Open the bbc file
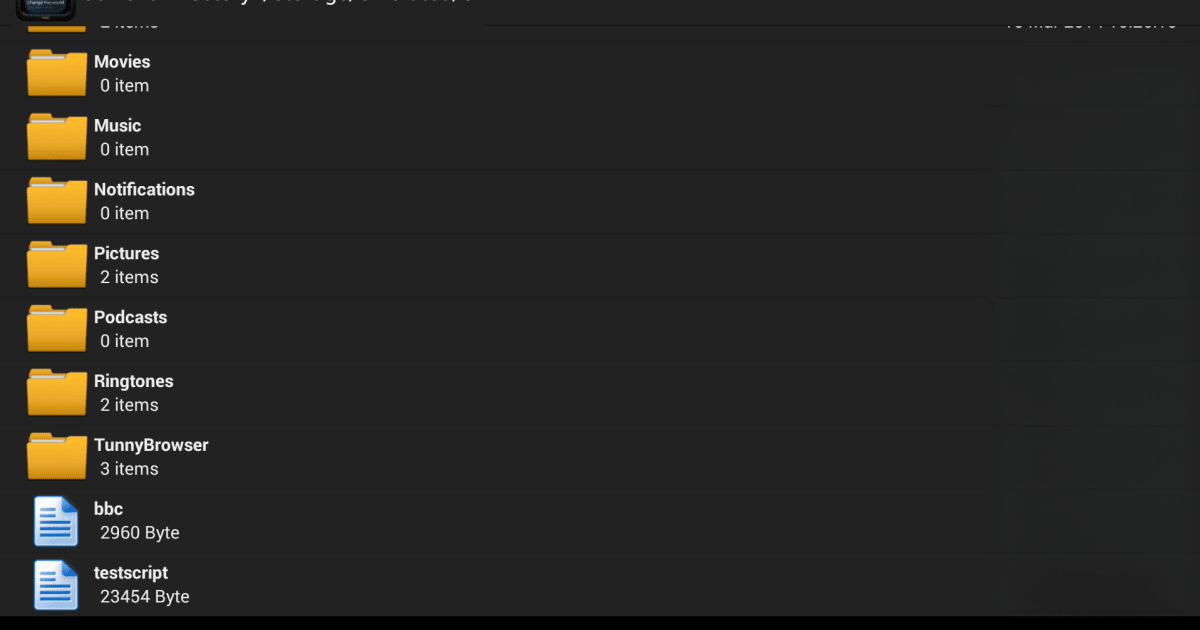1200x630 pixels. pyautogui.click(x=108, y=521)
